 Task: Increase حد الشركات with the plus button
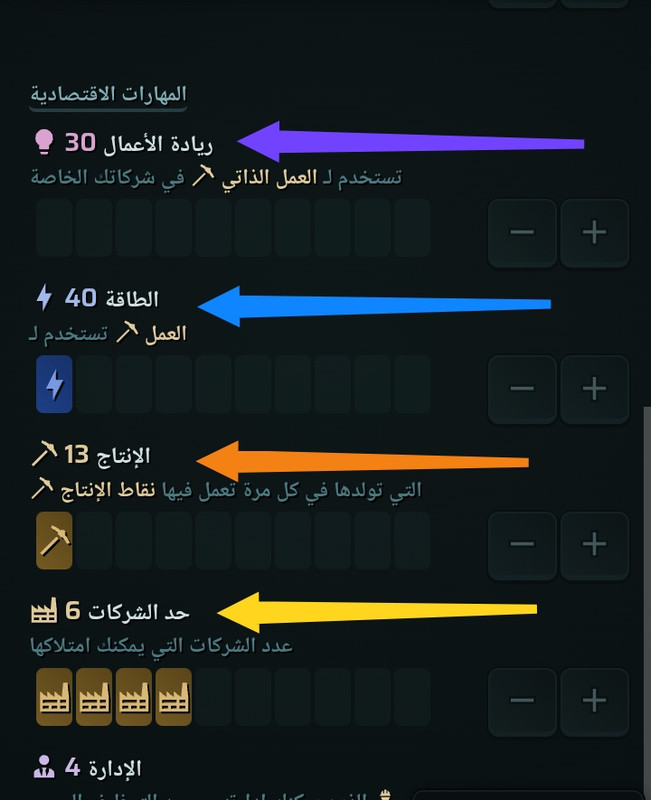click(x=594, y=702)
